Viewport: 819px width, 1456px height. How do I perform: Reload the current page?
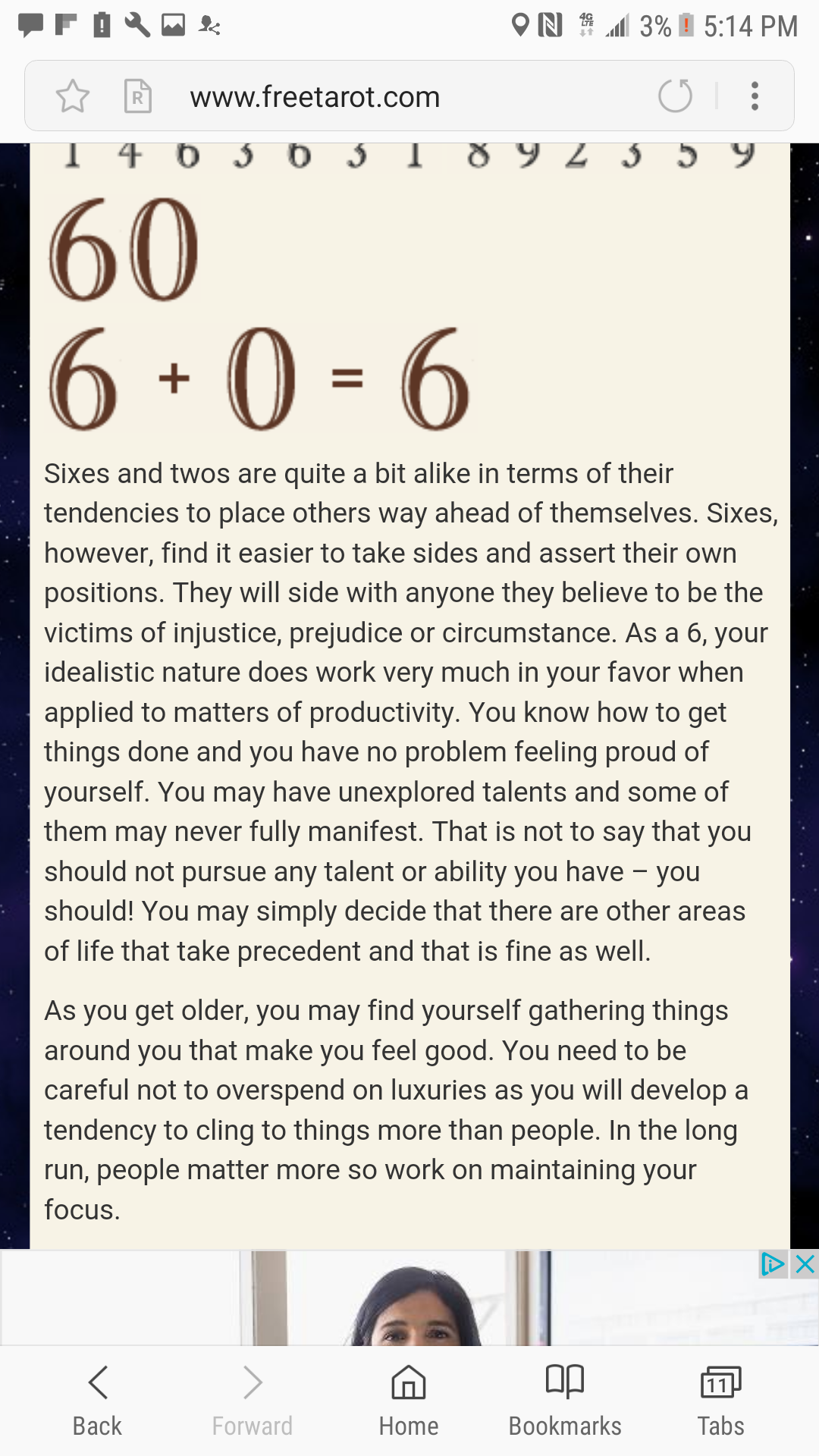pyautogui.click(x=675, y=96)
